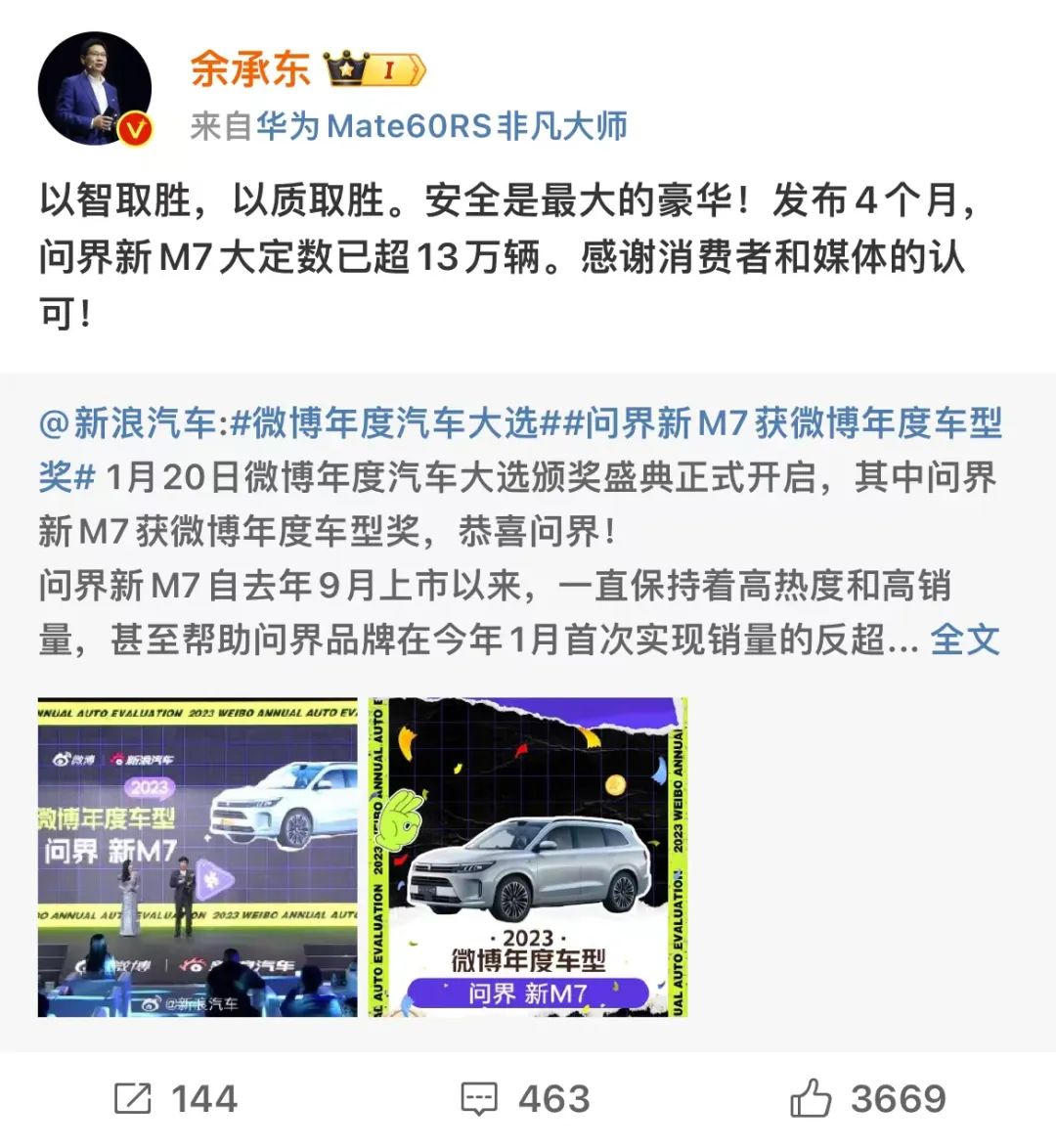Open the 余承东 username link
This screenshot has width=1056, height=1148.
point(250,69)
